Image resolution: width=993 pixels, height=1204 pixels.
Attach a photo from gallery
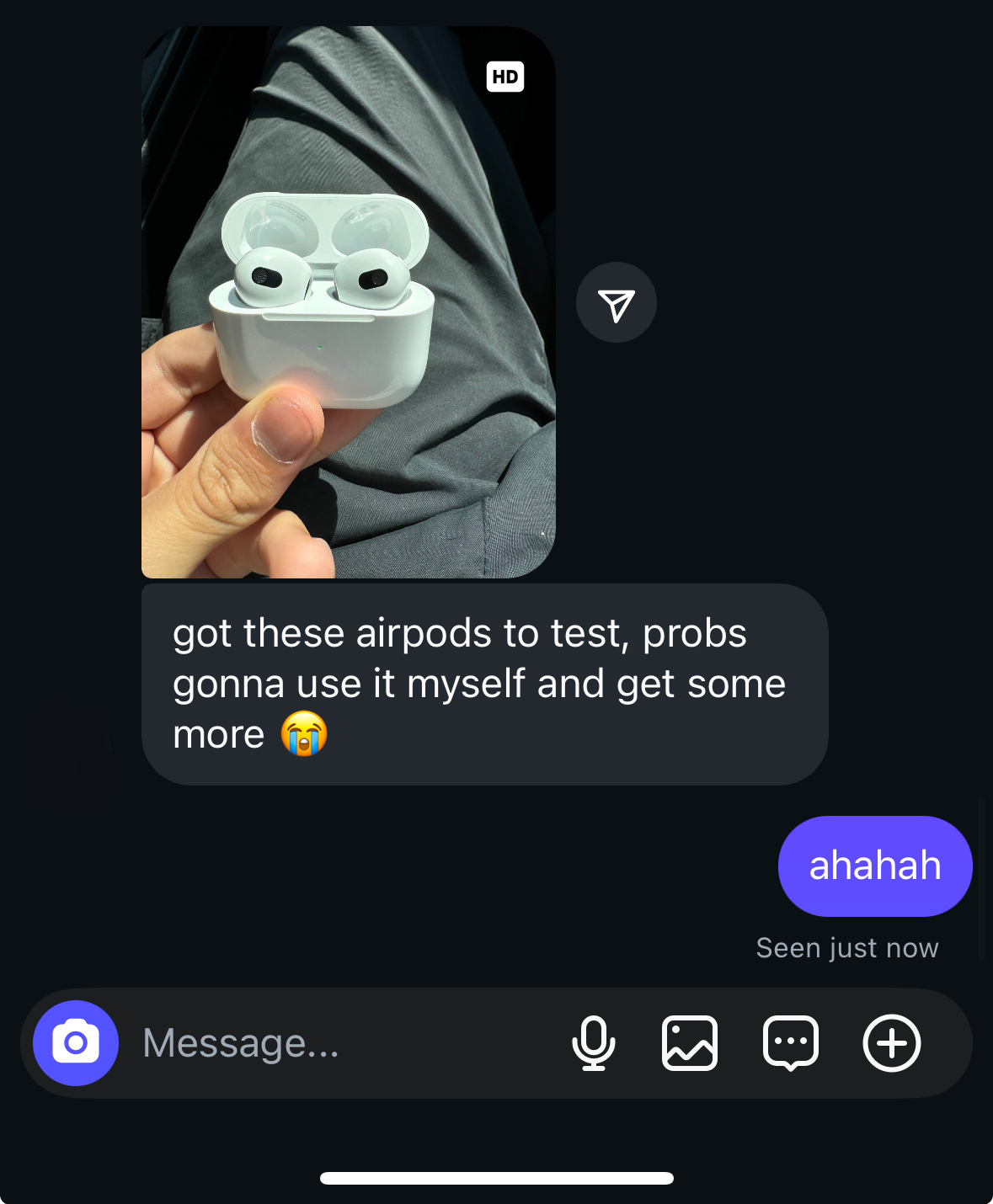click(690, 1043)
